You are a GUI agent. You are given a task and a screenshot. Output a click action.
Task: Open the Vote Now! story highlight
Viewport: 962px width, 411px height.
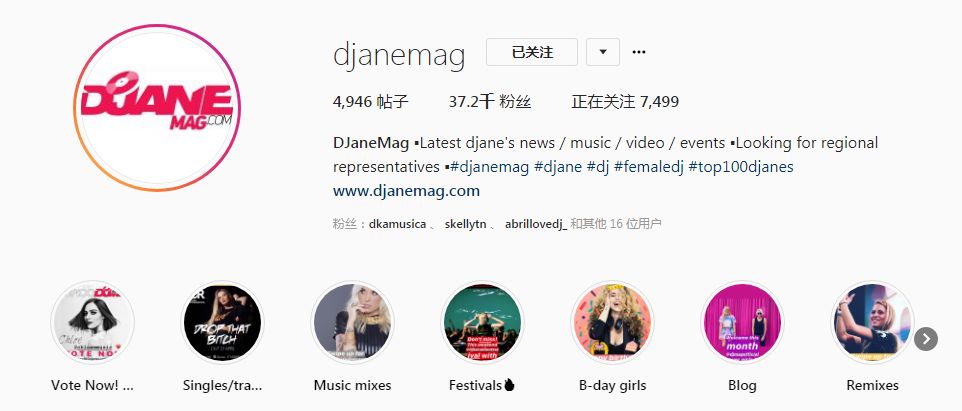92,323
